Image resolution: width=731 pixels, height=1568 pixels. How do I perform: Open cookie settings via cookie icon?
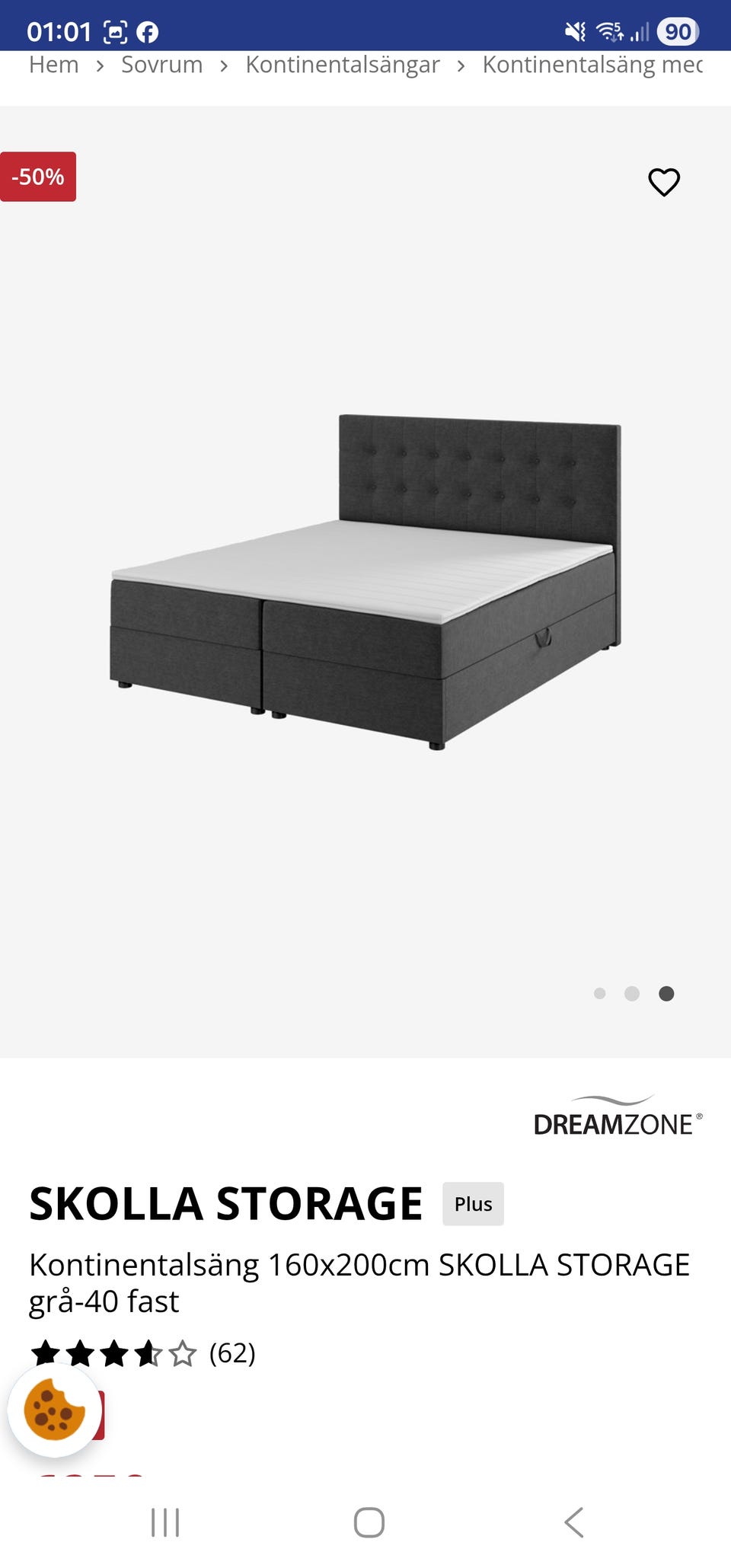tap(53, 1409)
